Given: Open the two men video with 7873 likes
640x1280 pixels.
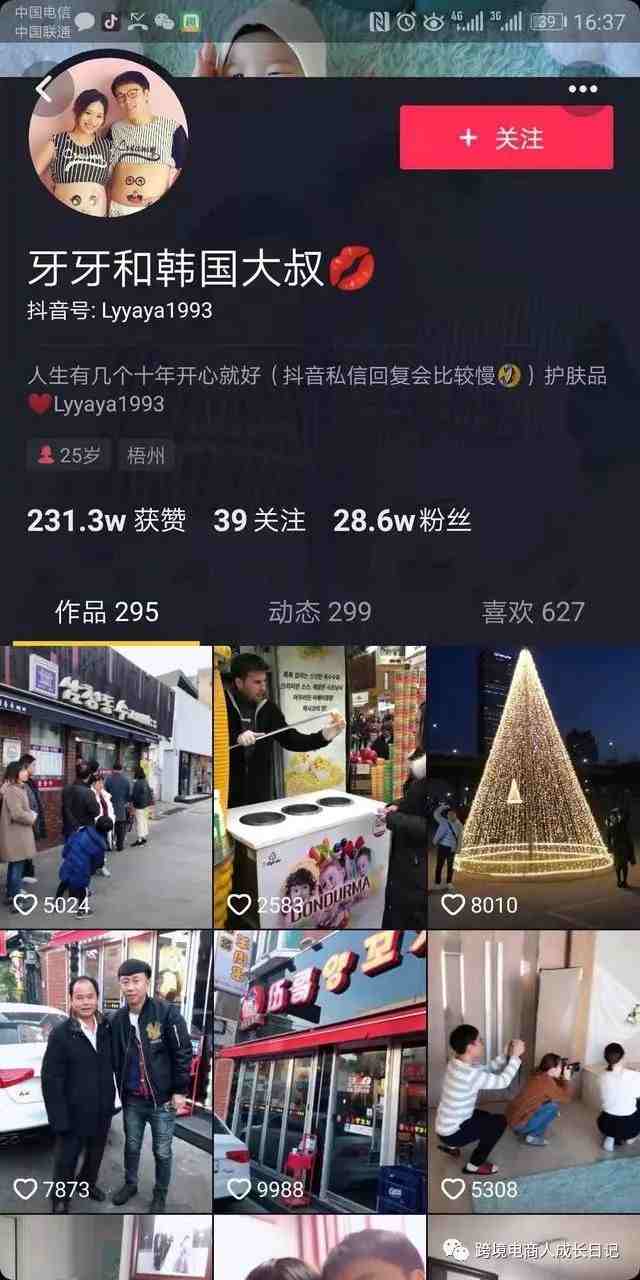Looking at the screenshot, I should pos(106,1070).
